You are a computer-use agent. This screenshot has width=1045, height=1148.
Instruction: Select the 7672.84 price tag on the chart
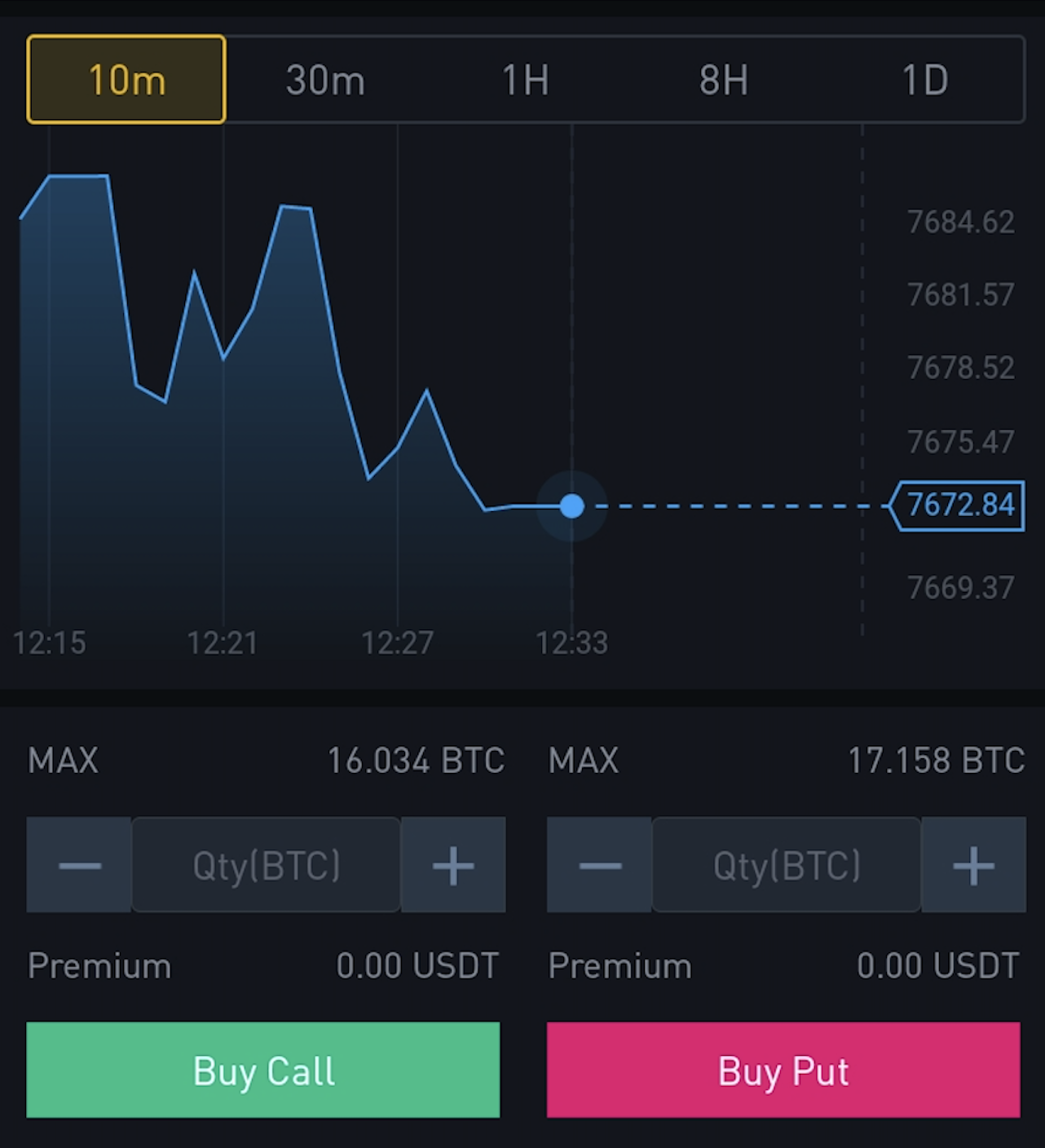tap(960, 506)
